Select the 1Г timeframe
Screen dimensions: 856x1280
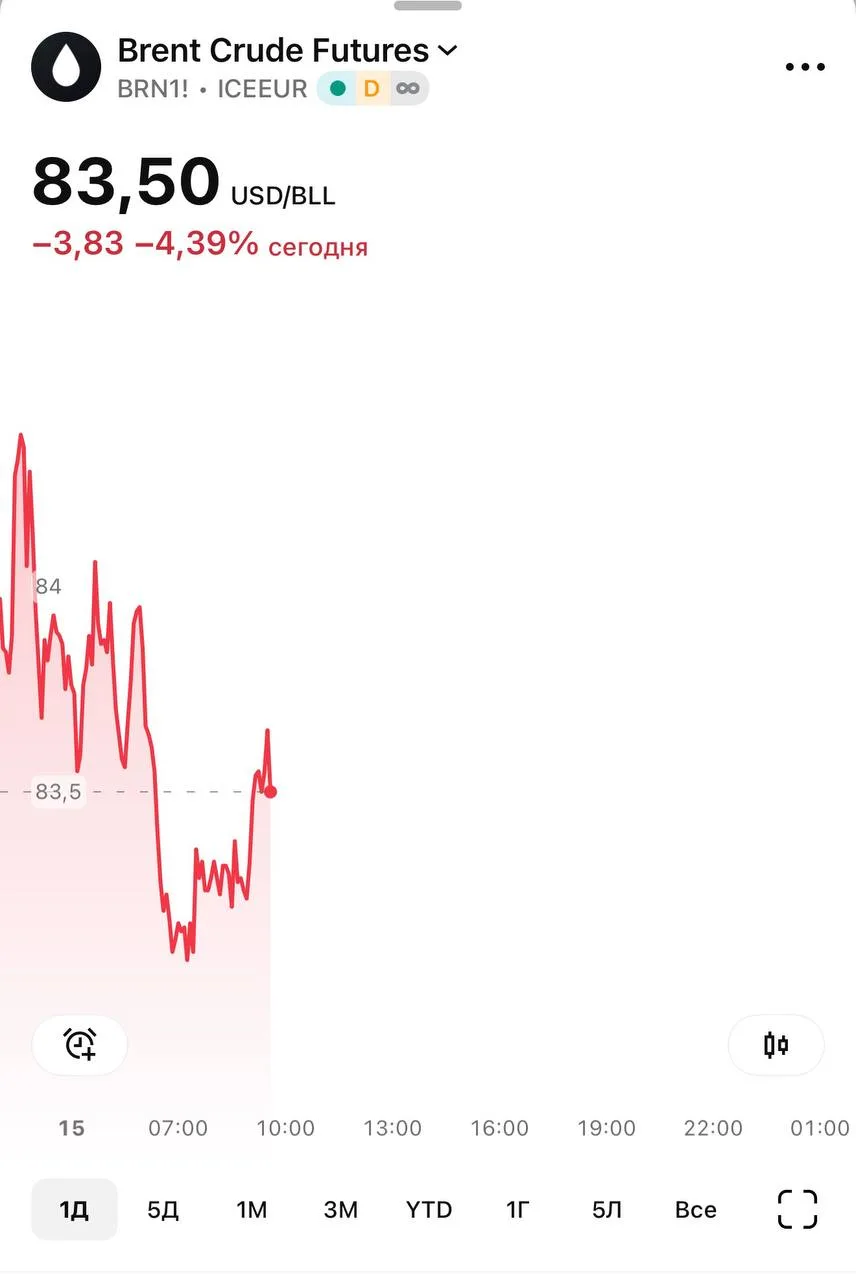point(518,1210)
